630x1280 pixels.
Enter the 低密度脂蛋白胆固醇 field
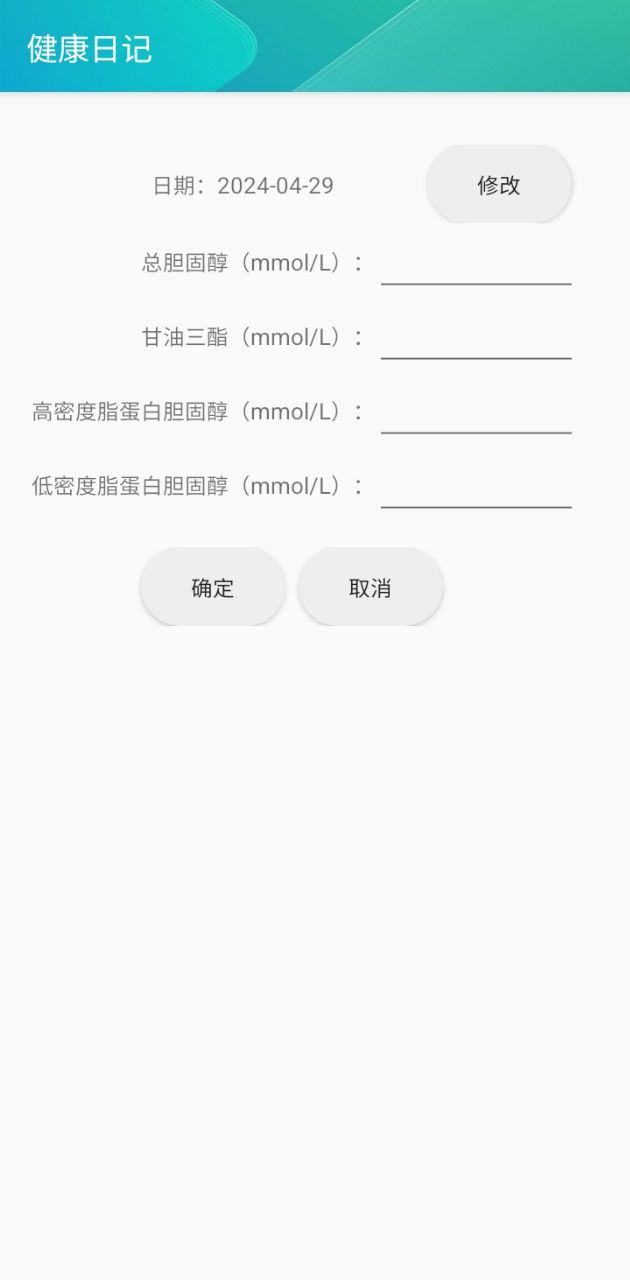(x=476, y=487)
